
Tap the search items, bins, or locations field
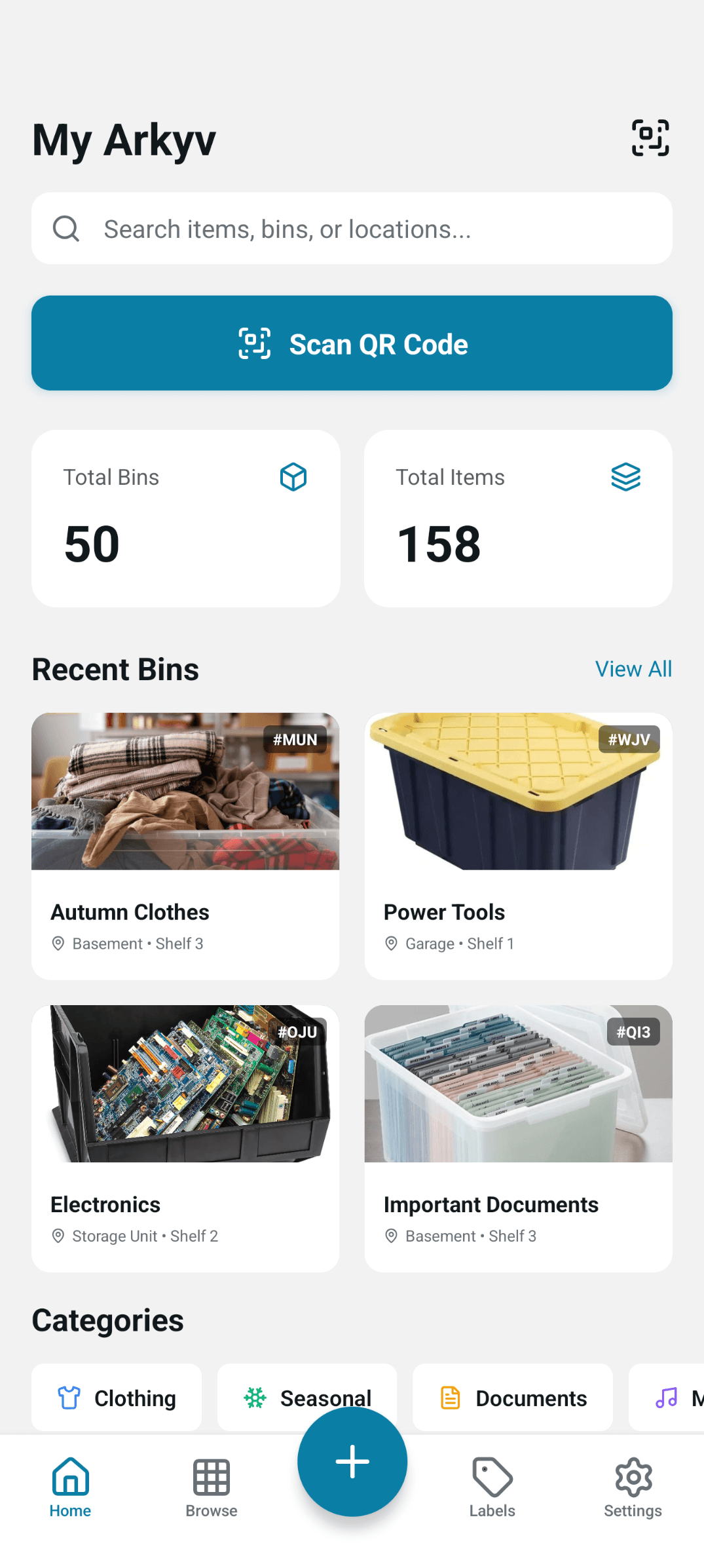point(352,229)
